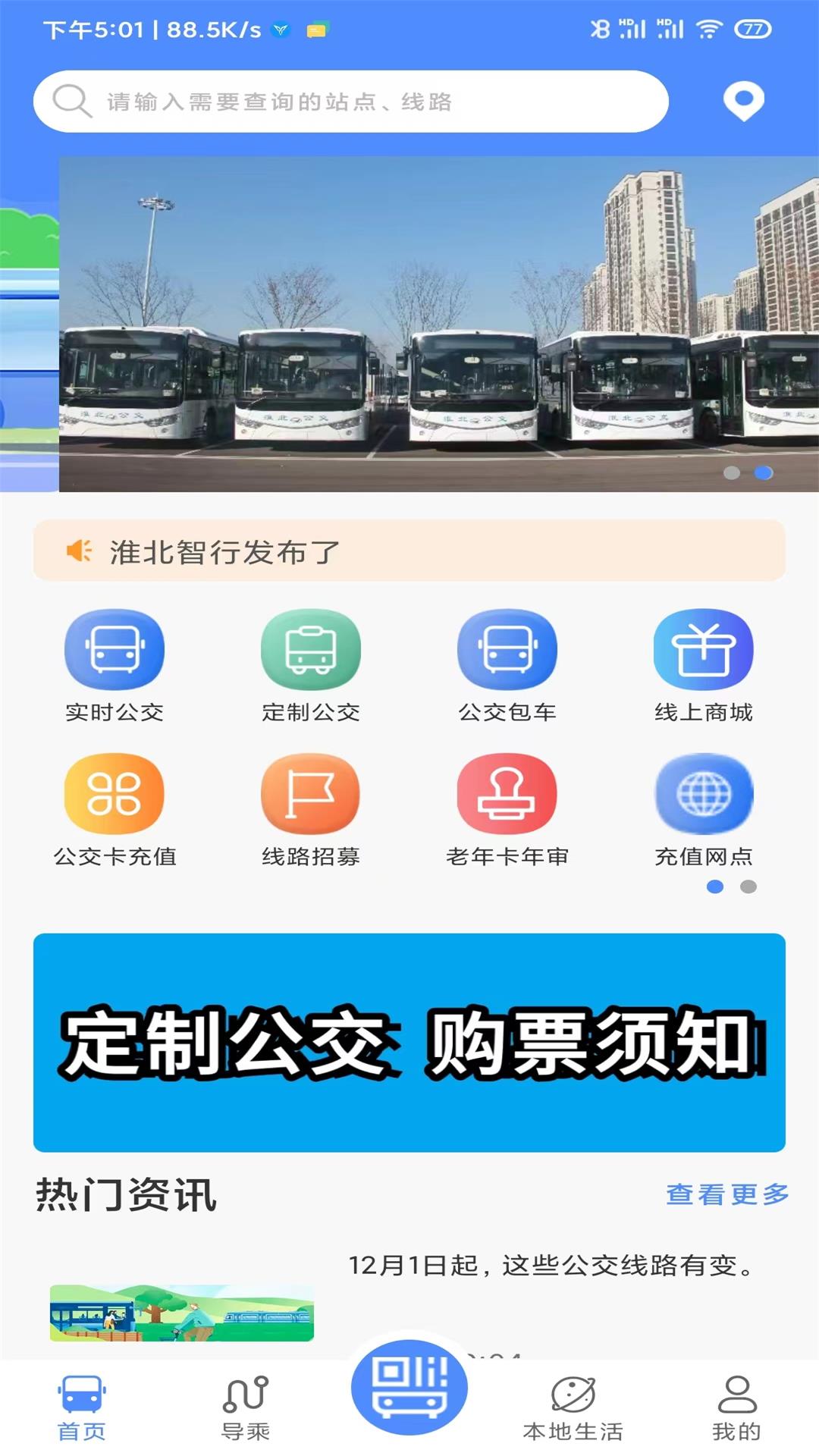This screenshot has width=819, height=1456.
Task: Open 实时公交 real-time bus
Action: [x=115, y=665]
